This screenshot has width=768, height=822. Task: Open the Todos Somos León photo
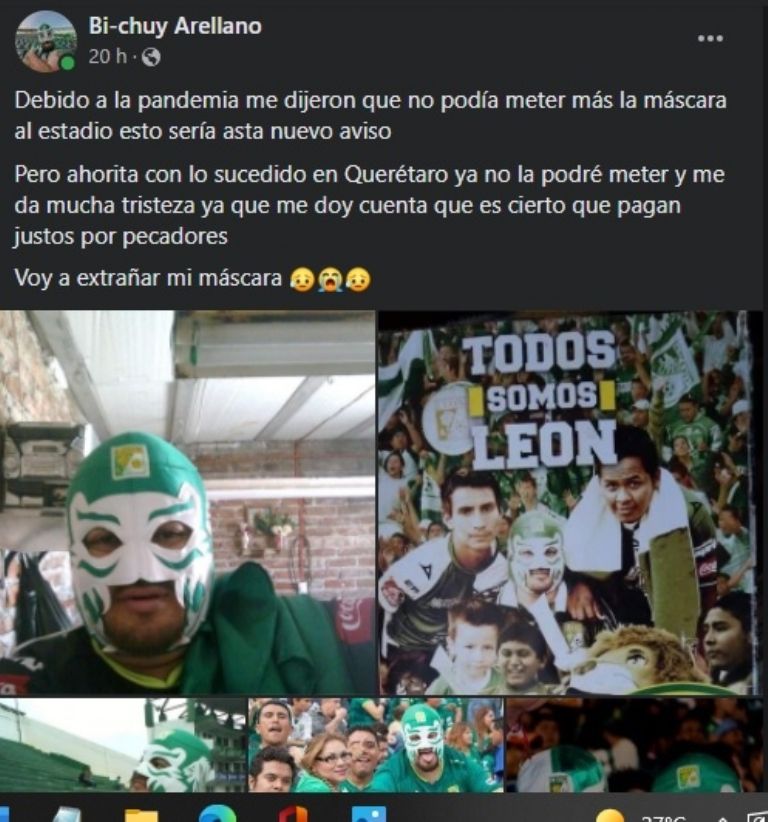(x=565, y=502)
